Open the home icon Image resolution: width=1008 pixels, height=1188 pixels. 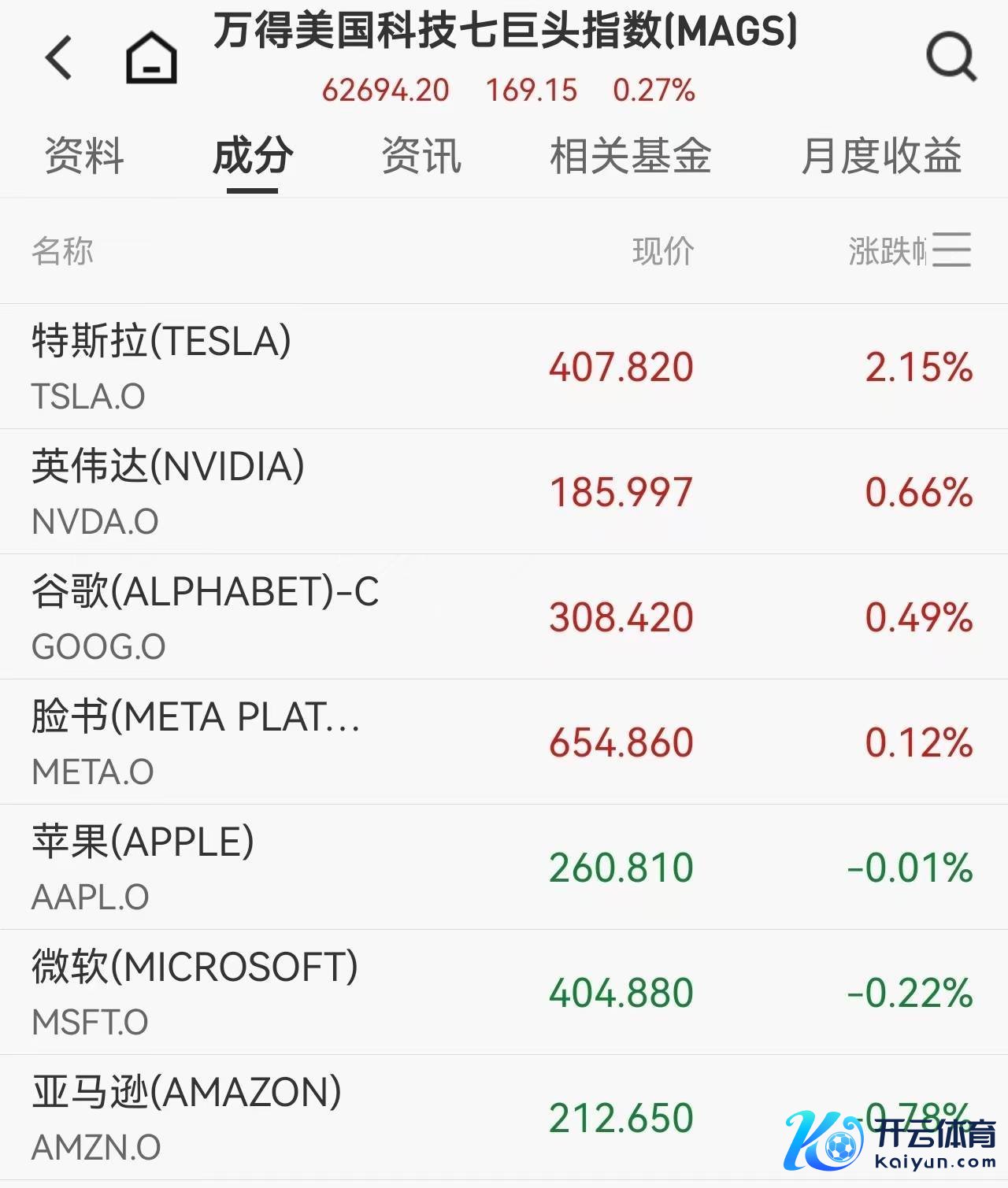tap(151, 57)
